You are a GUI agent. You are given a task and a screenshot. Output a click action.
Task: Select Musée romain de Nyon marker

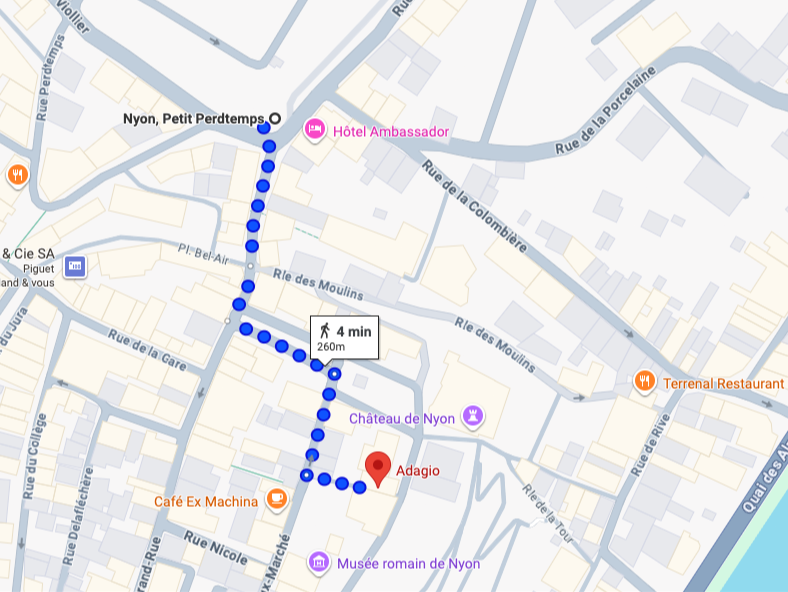tap(319, 562)
